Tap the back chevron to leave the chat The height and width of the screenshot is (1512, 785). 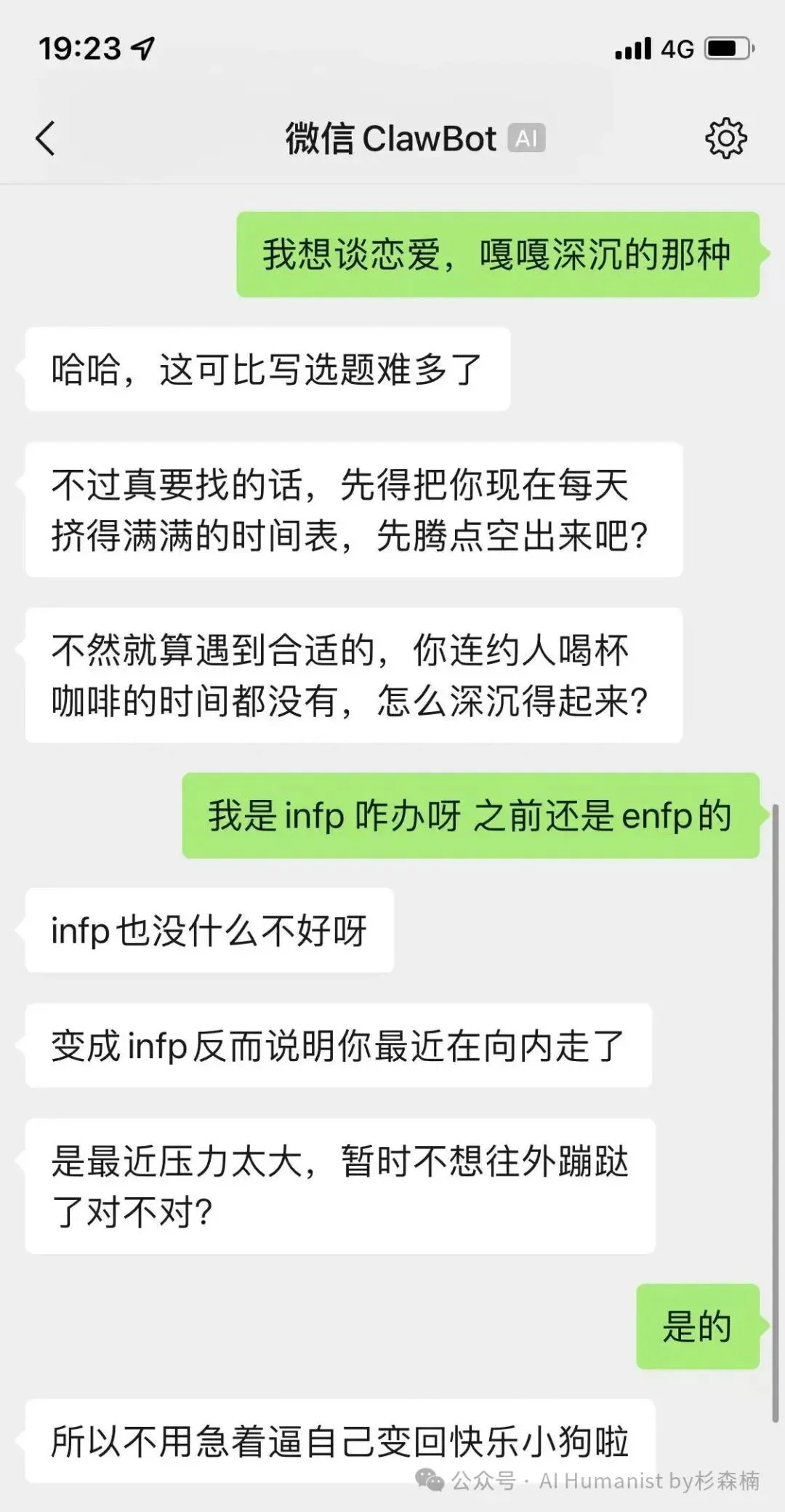(x=45, y=138)
